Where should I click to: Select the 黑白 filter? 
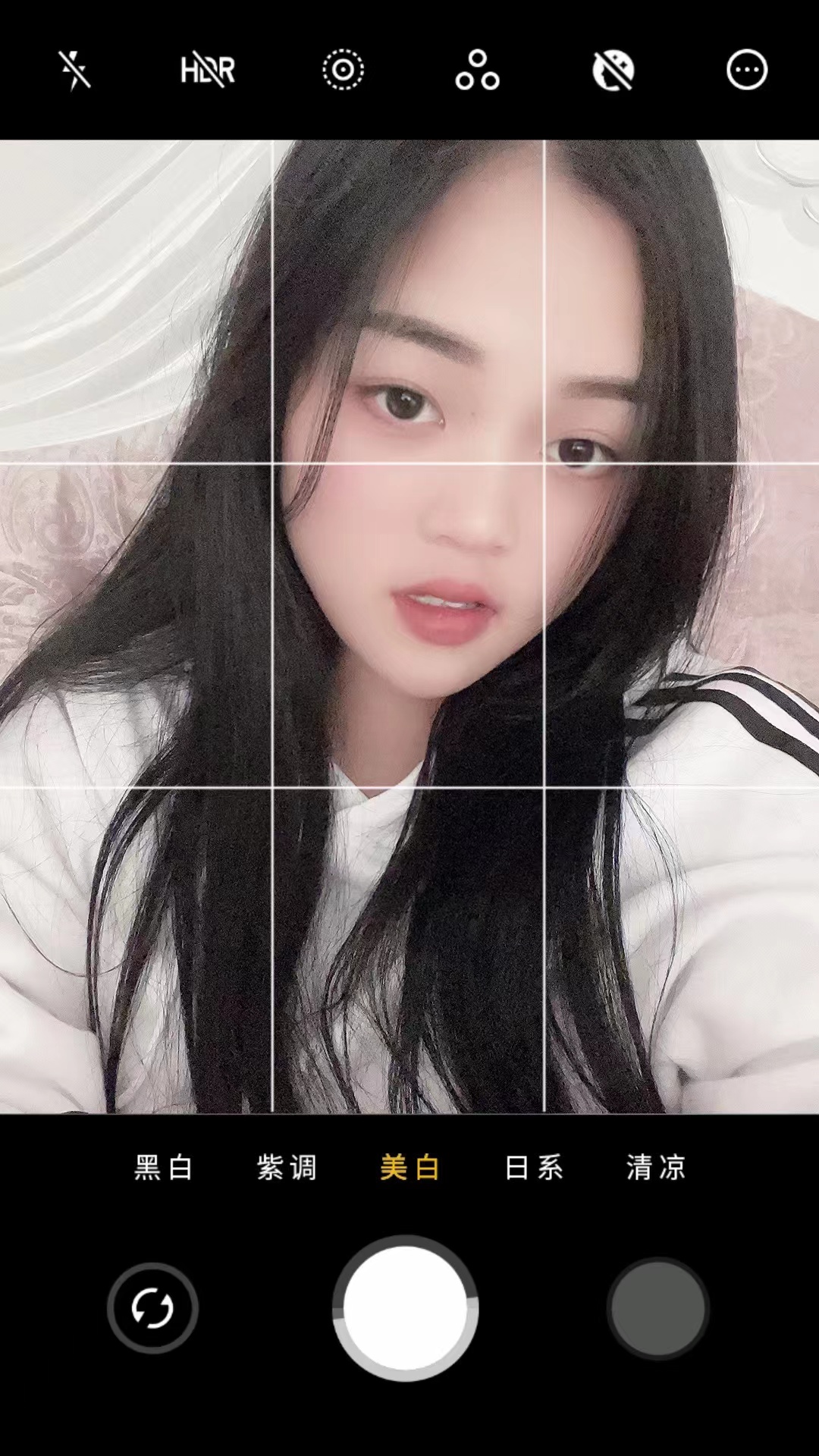pos(164,1167)
